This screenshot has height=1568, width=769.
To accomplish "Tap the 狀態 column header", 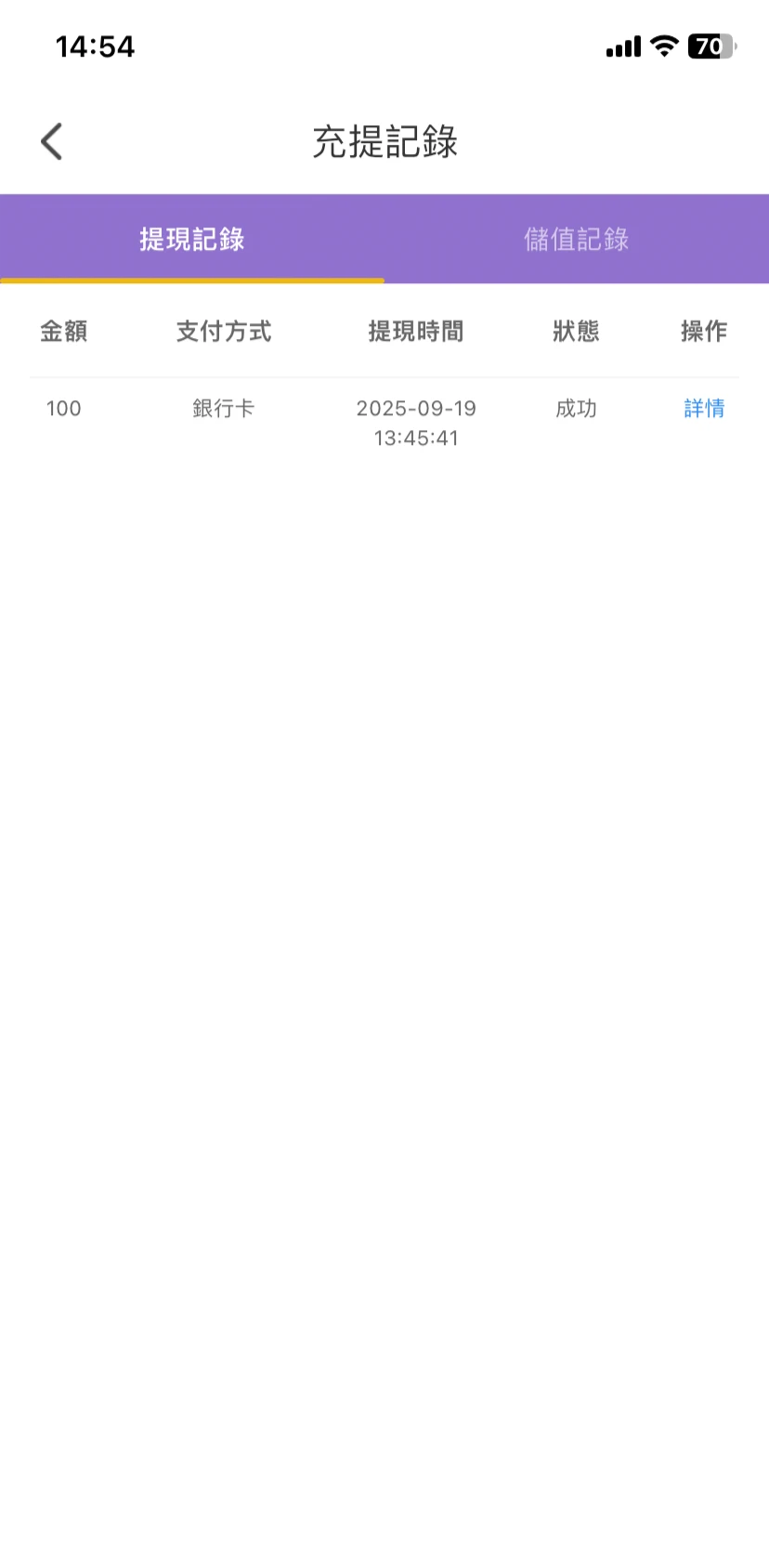I will (x=575, y=332).
